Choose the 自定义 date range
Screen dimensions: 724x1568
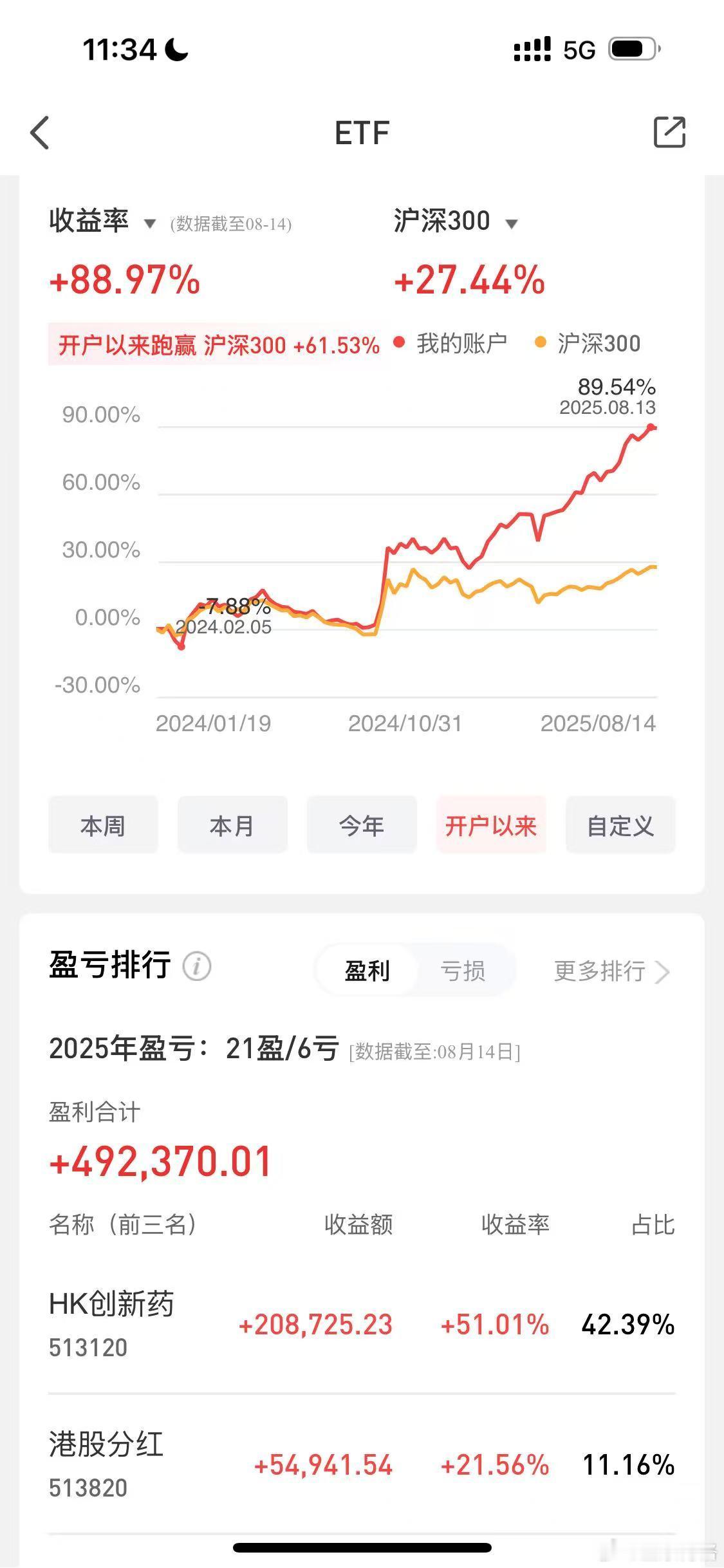click(620, 825)
